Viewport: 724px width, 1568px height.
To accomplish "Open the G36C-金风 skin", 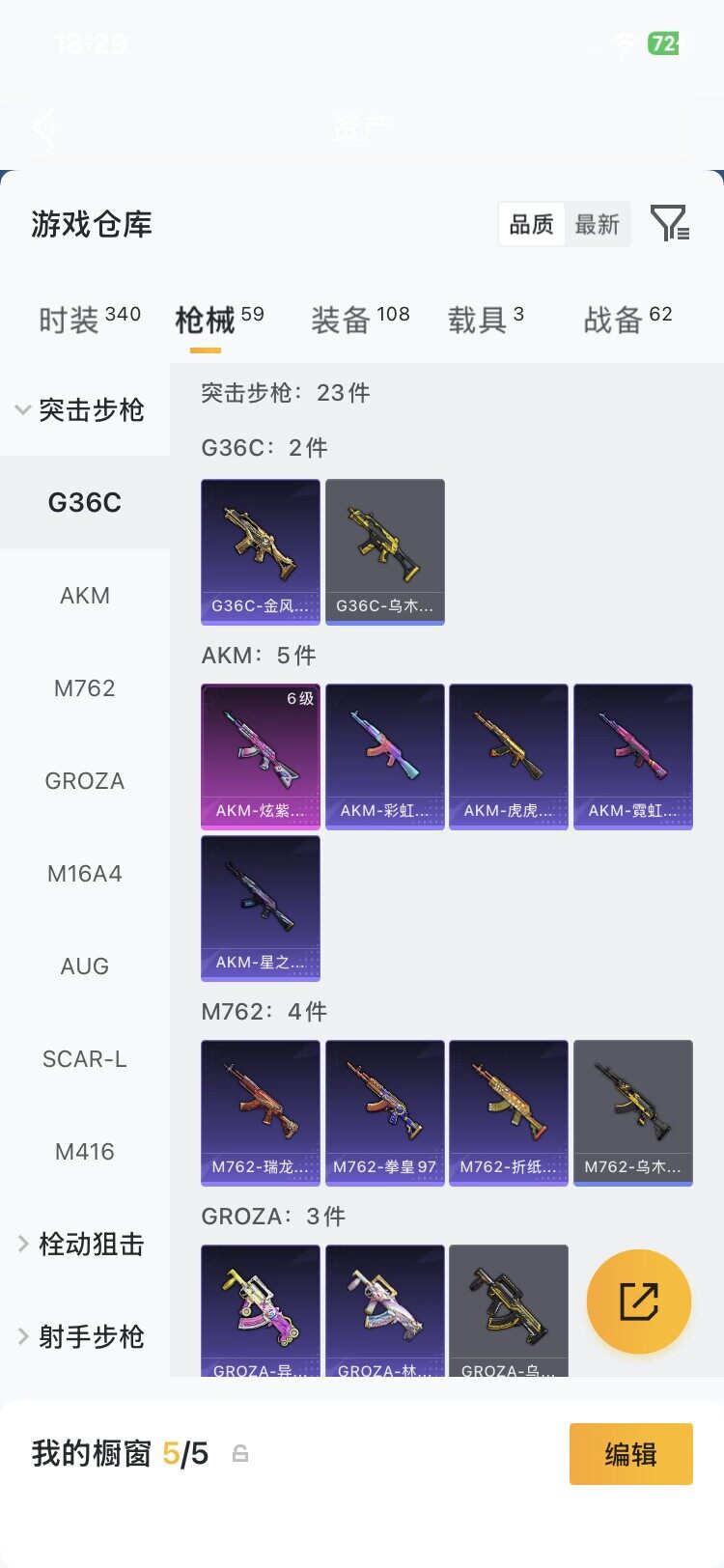I will point(261,551).
